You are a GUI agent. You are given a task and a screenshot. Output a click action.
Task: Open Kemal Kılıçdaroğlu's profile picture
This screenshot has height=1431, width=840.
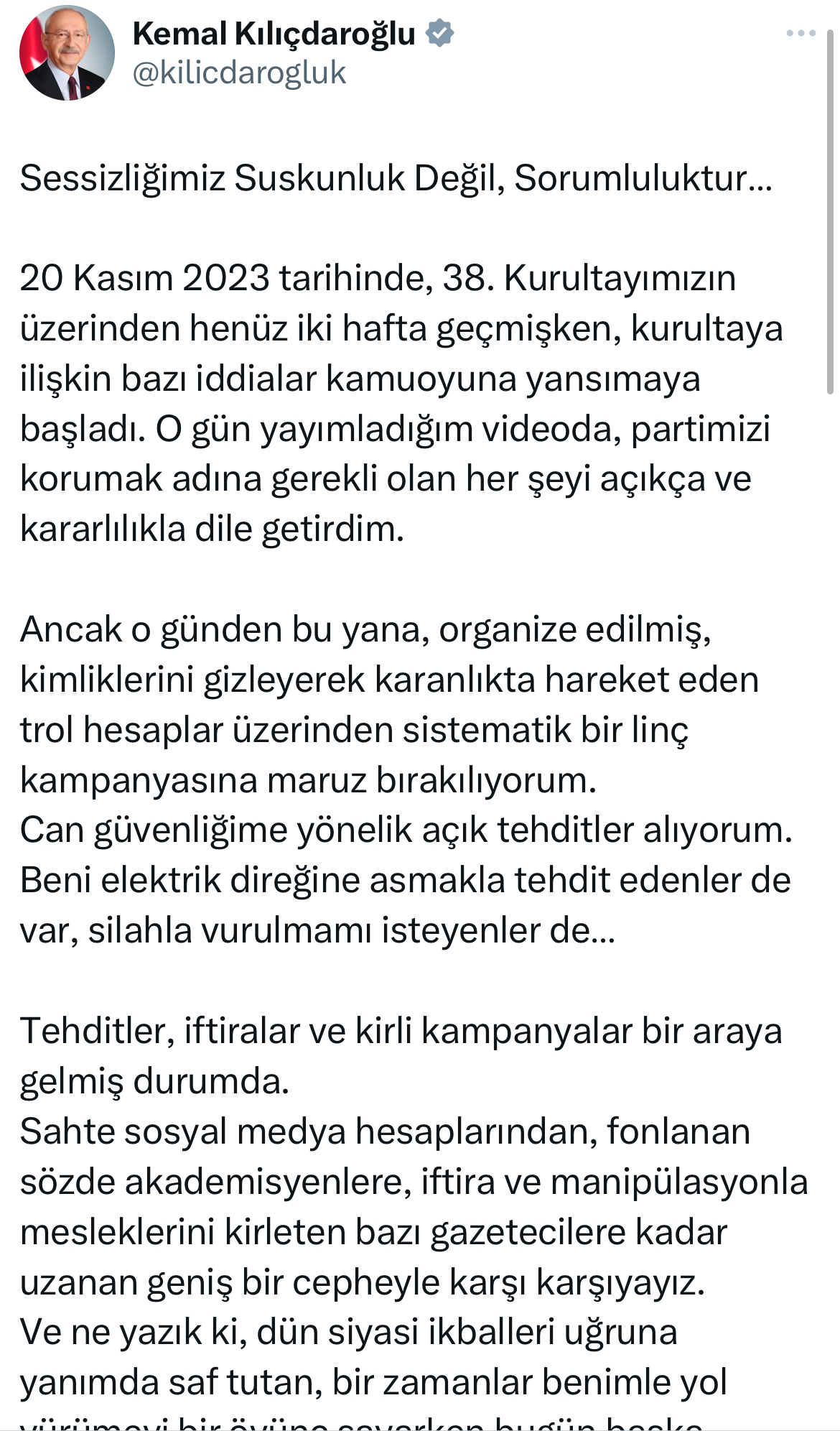[x=67, y=52]
